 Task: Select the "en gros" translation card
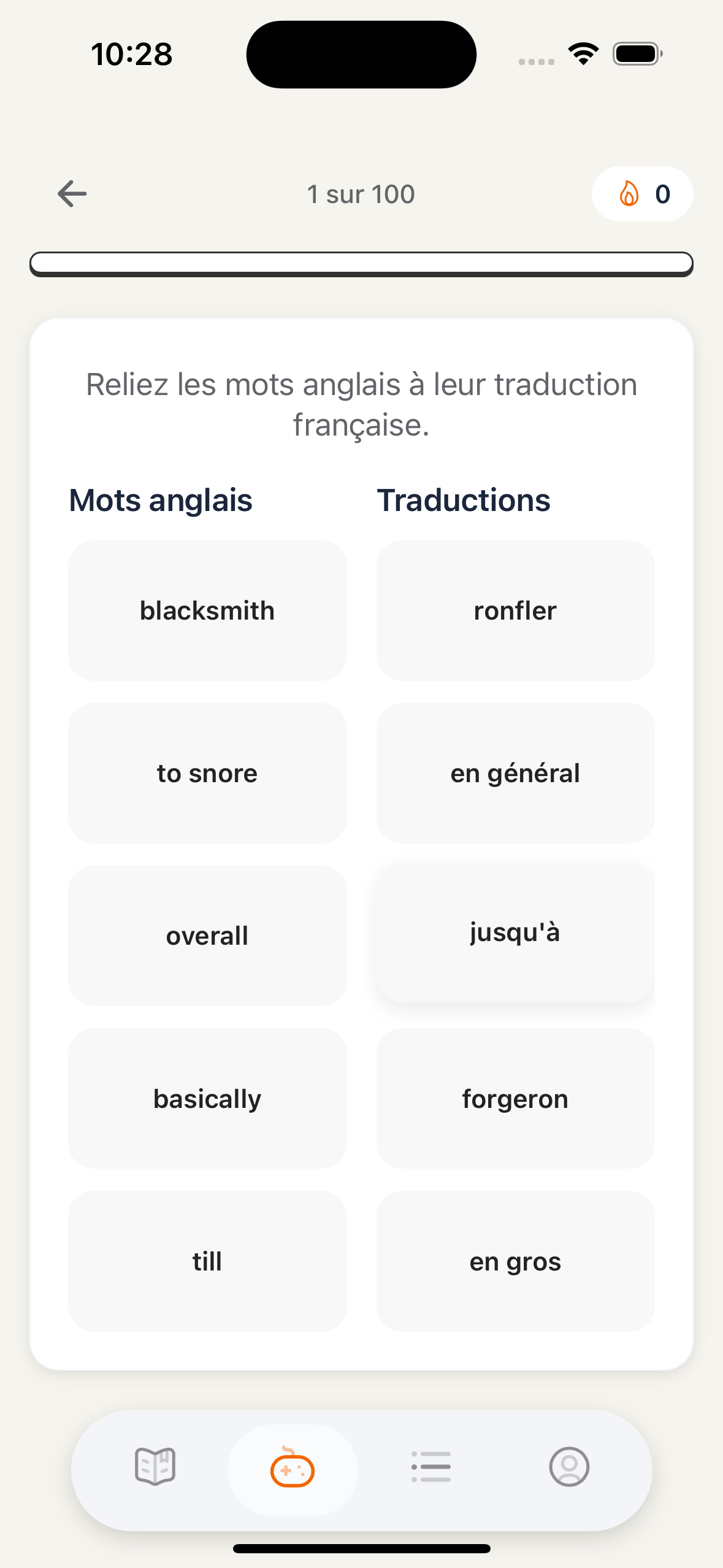point(516,1261)
